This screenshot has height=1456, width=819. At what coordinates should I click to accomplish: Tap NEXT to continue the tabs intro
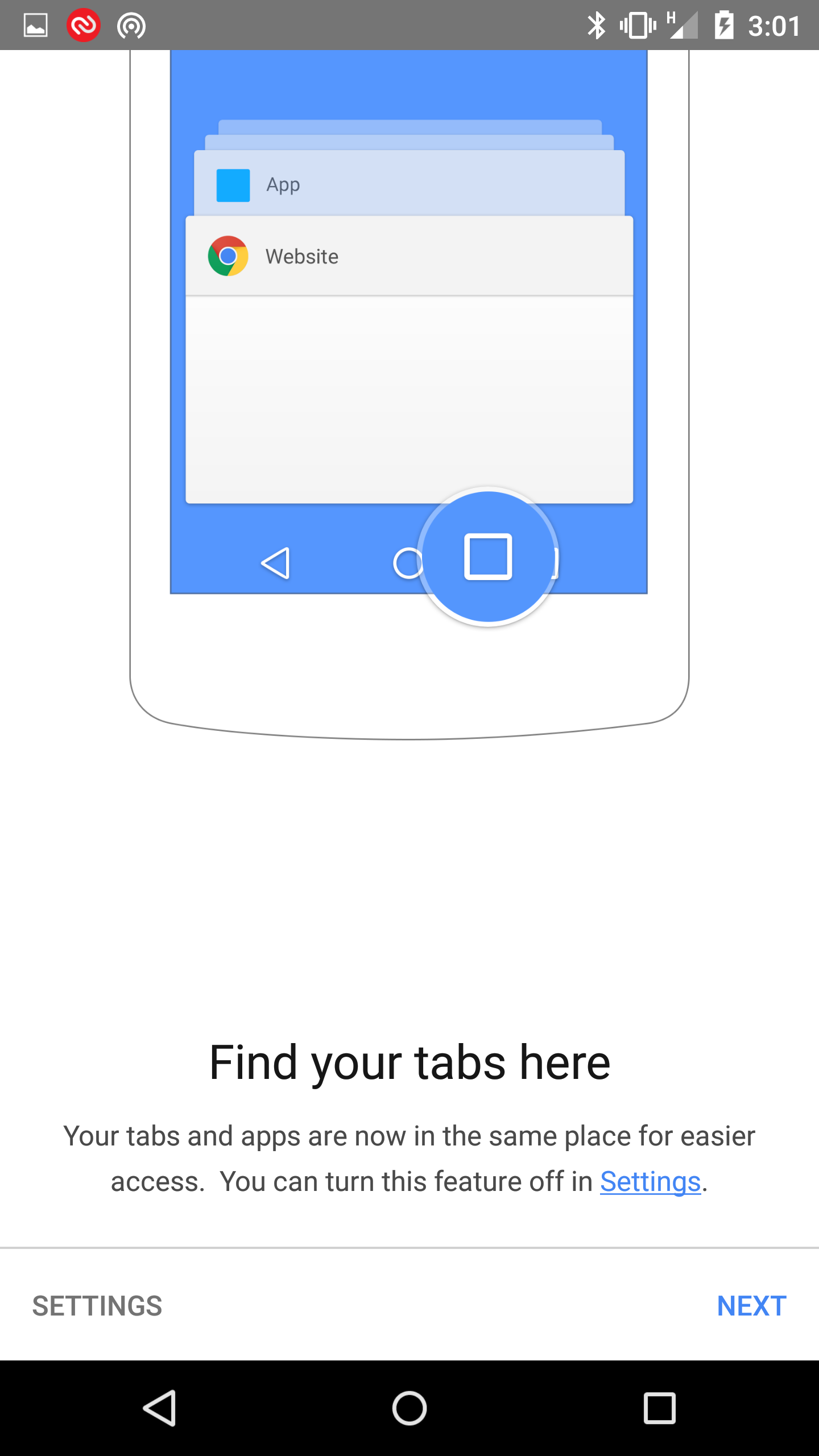751,1306
